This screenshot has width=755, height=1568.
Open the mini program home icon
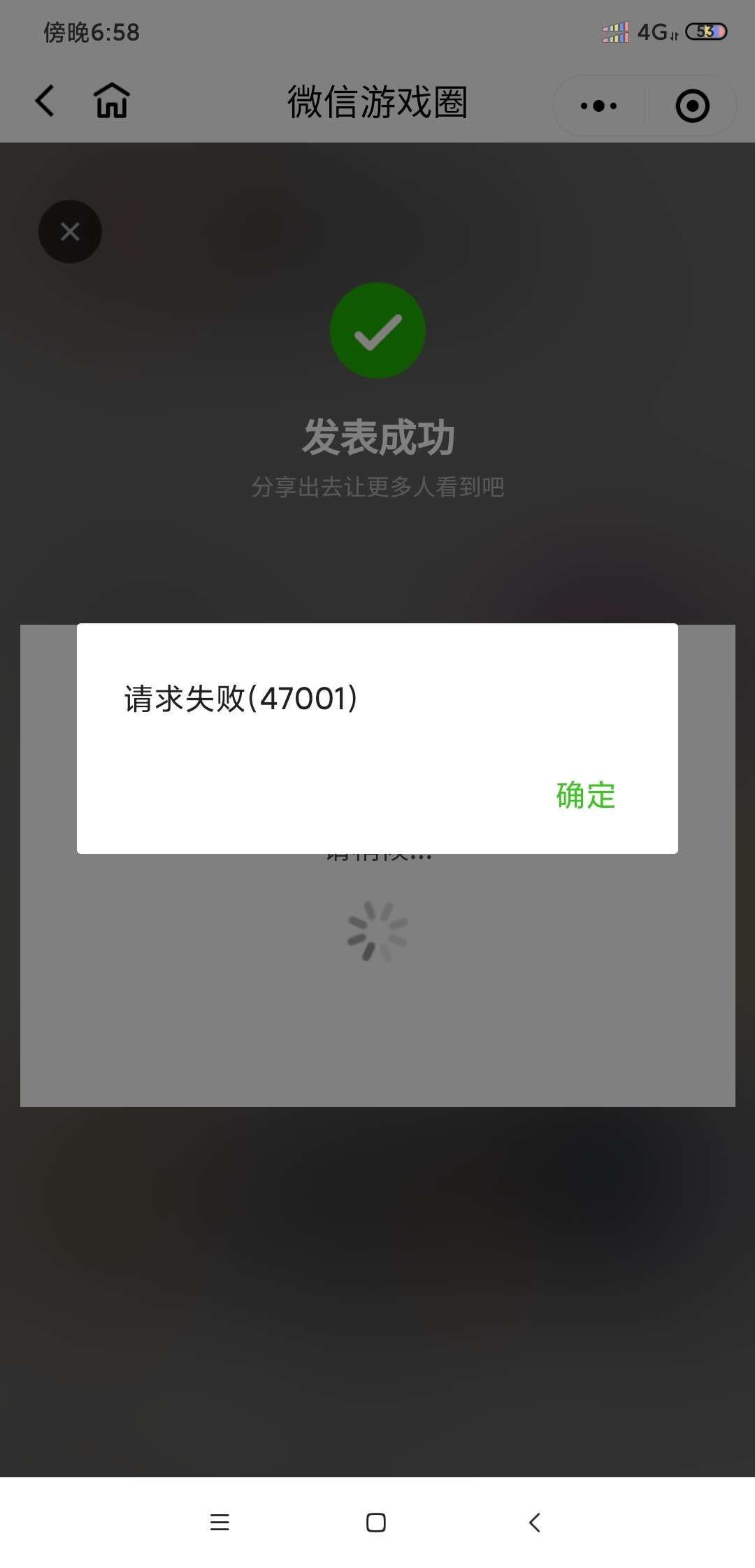[x=112, y=100]
